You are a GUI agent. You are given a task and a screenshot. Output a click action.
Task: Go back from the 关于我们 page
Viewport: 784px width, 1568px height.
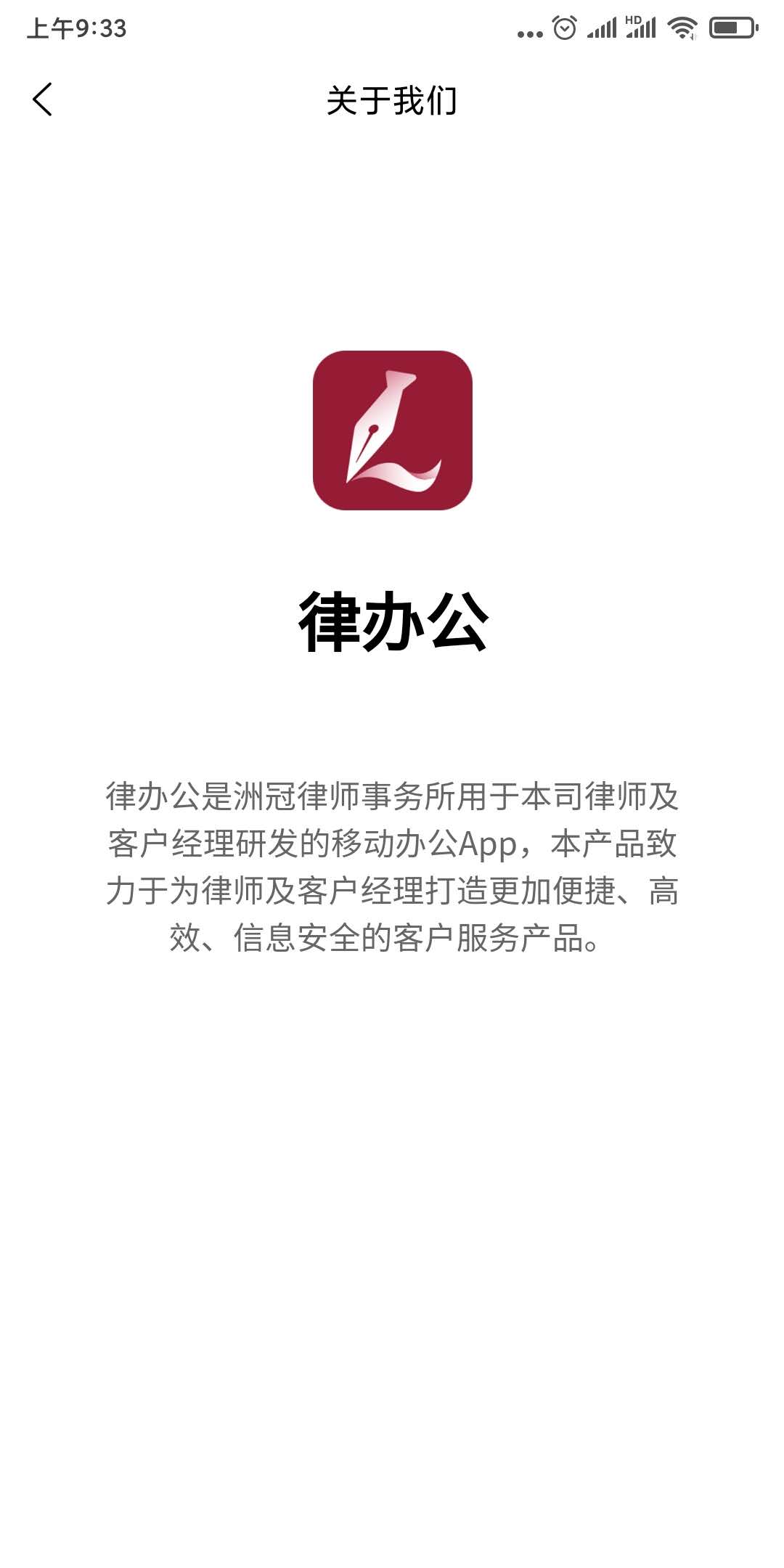(x=43, y=99)
